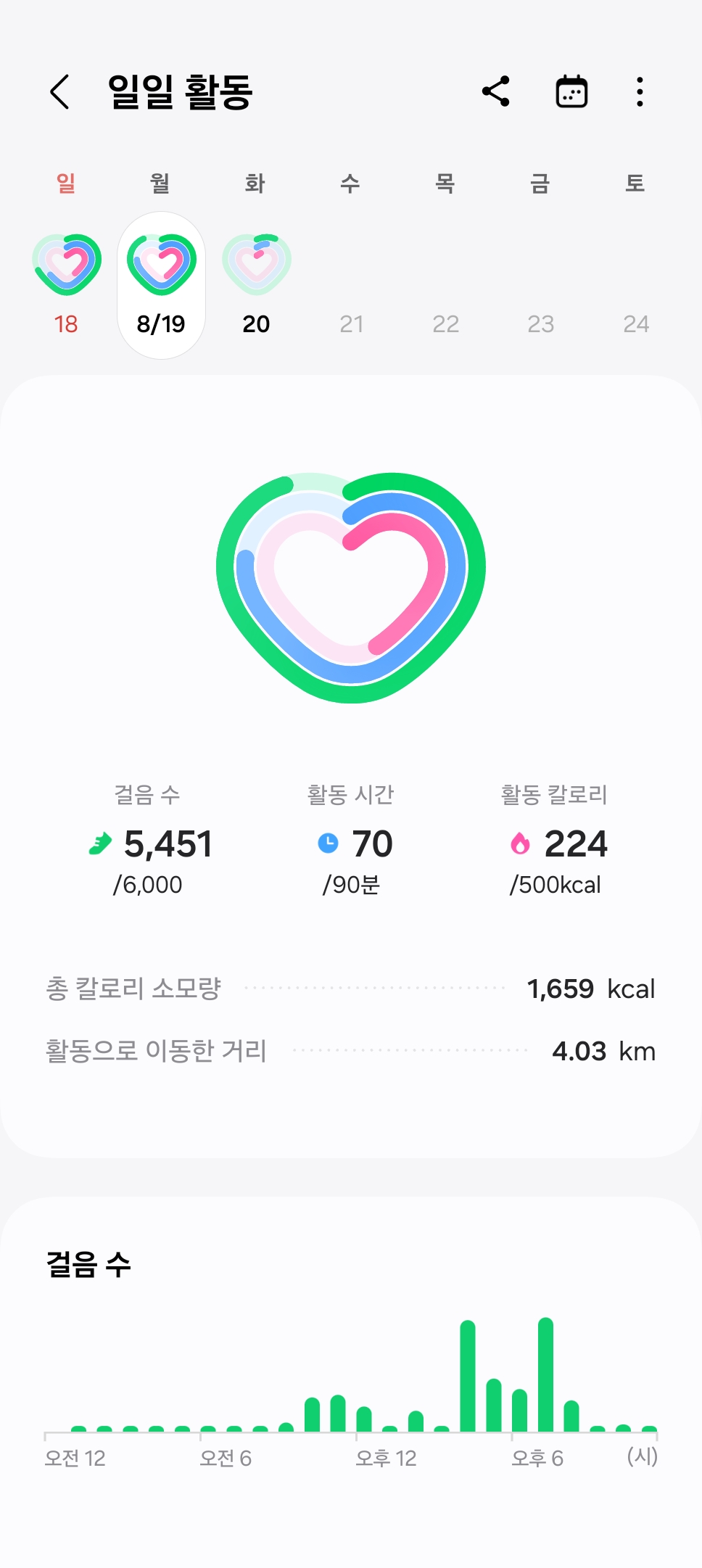This screenshot has width=702, height=1568.
Task: Open the calendar date picker
Action: [571, 92]
